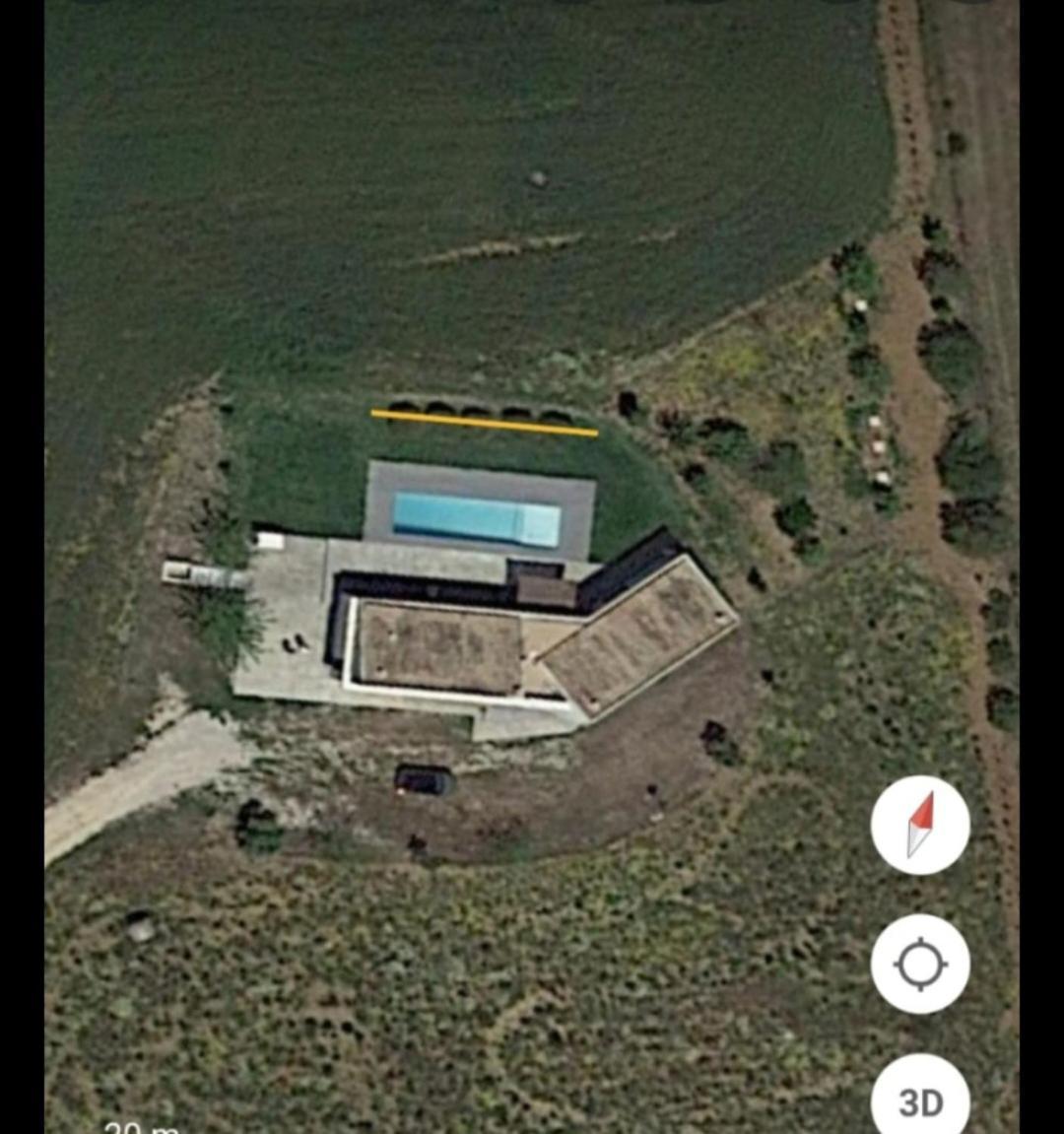This screenshot has height=1134, width=1064.
Task: Center map on my location
Action: click(x=920, y=964)
